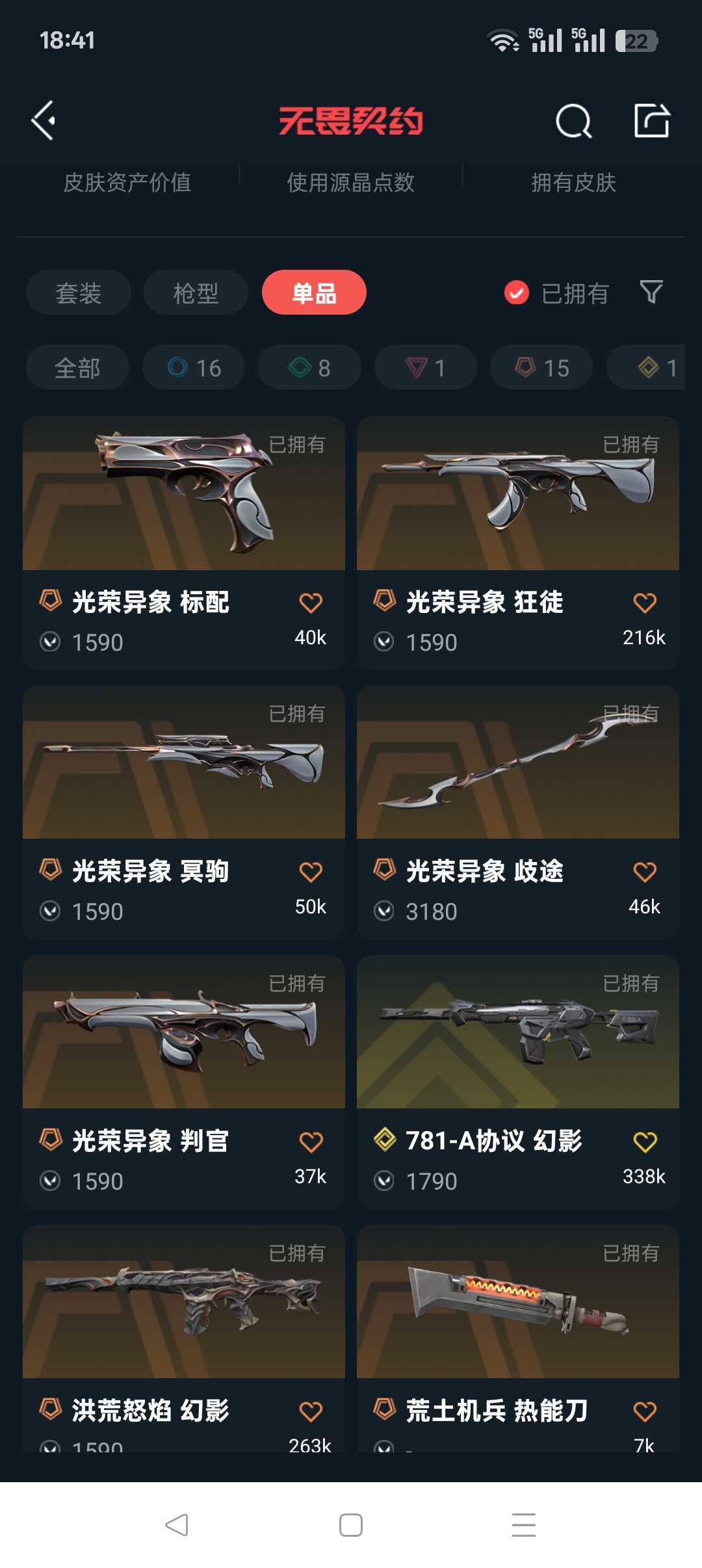Switch to 套装 category
The image size is (702, 1568).
point(79,293)
